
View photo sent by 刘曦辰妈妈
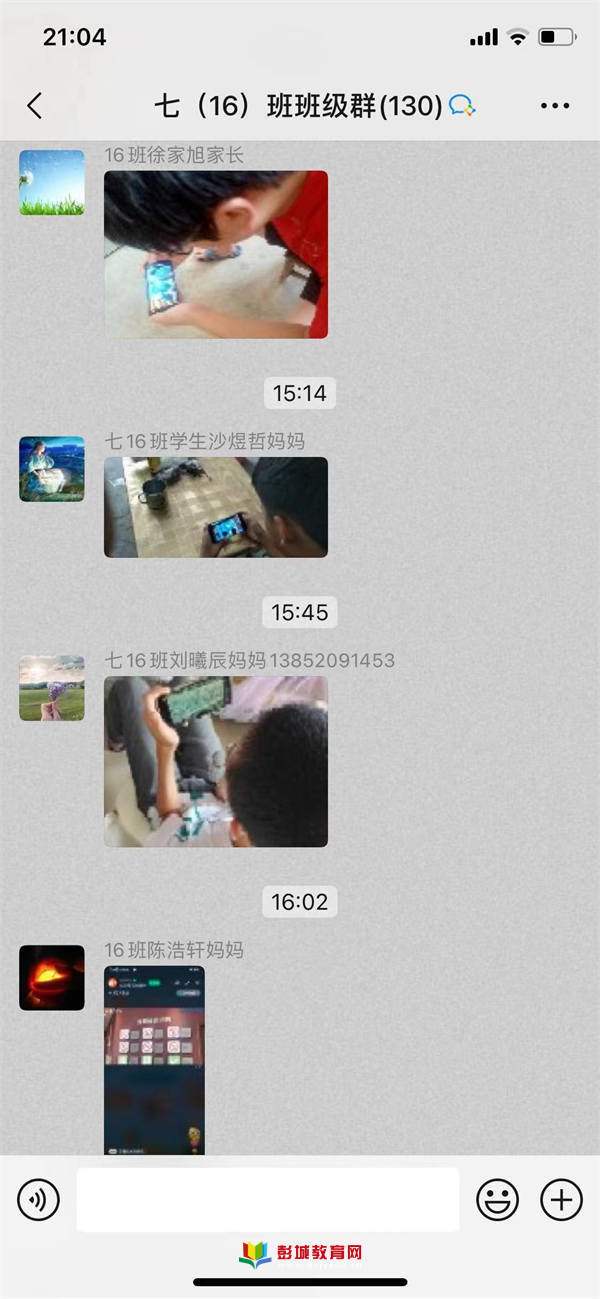tap(216, 761)
